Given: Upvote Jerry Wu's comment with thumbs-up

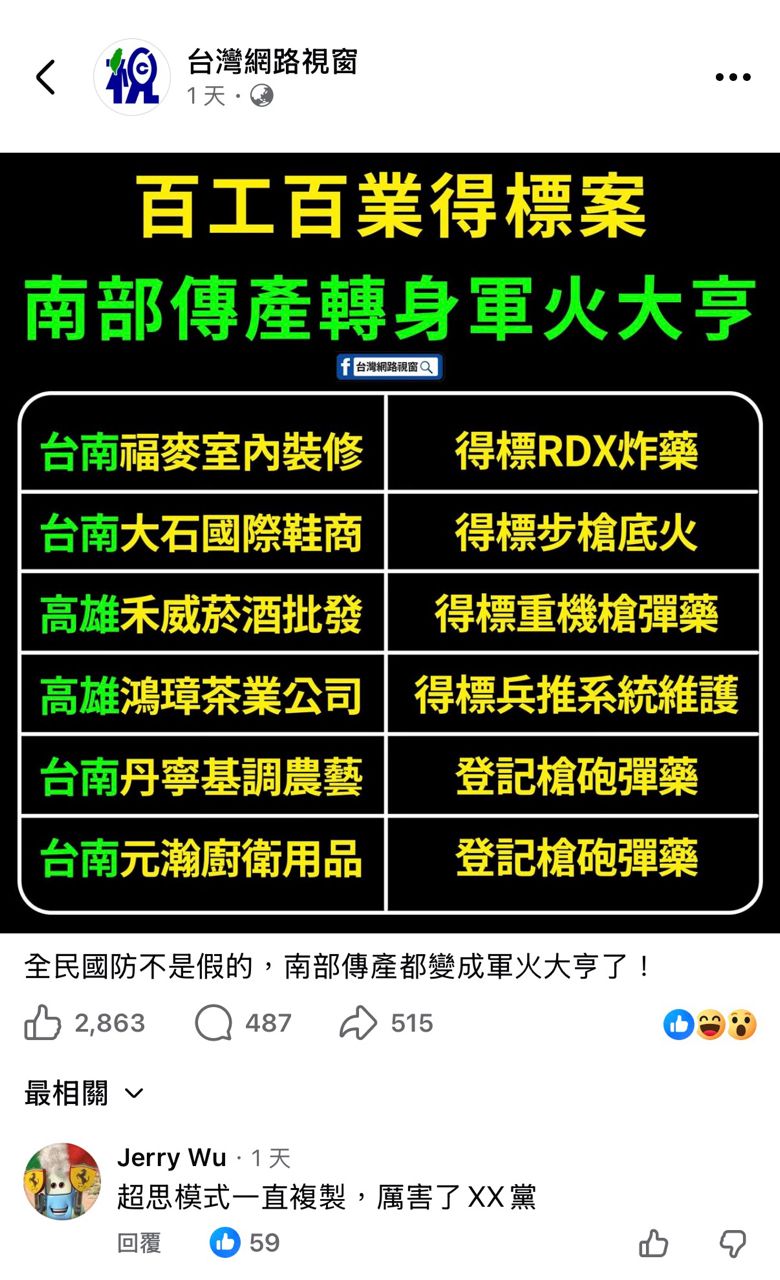Looking at the screenshot, I should coord(653,1243).
